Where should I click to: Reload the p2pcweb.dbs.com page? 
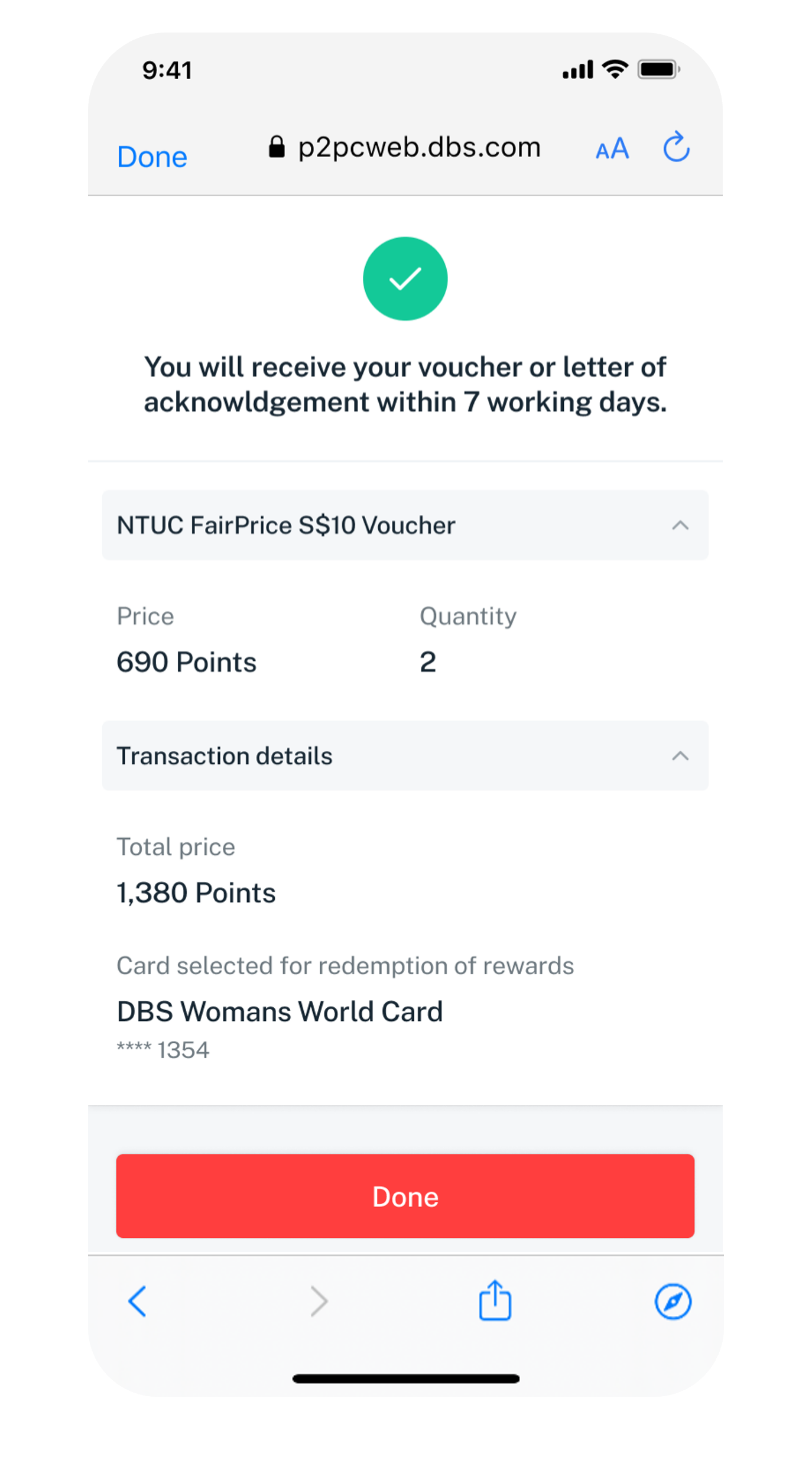coord(676,147)
